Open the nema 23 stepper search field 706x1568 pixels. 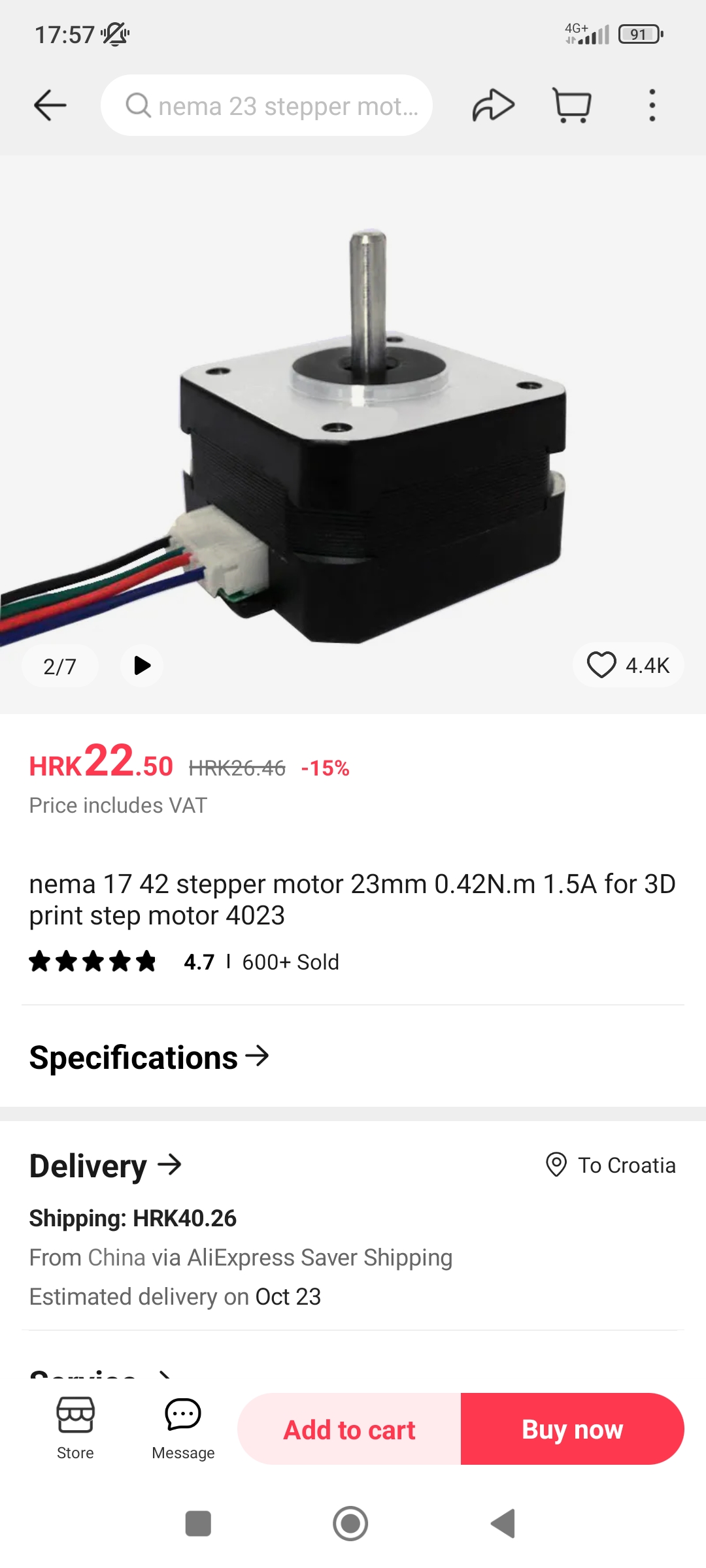pyautogui.click(x=267, y=105)
